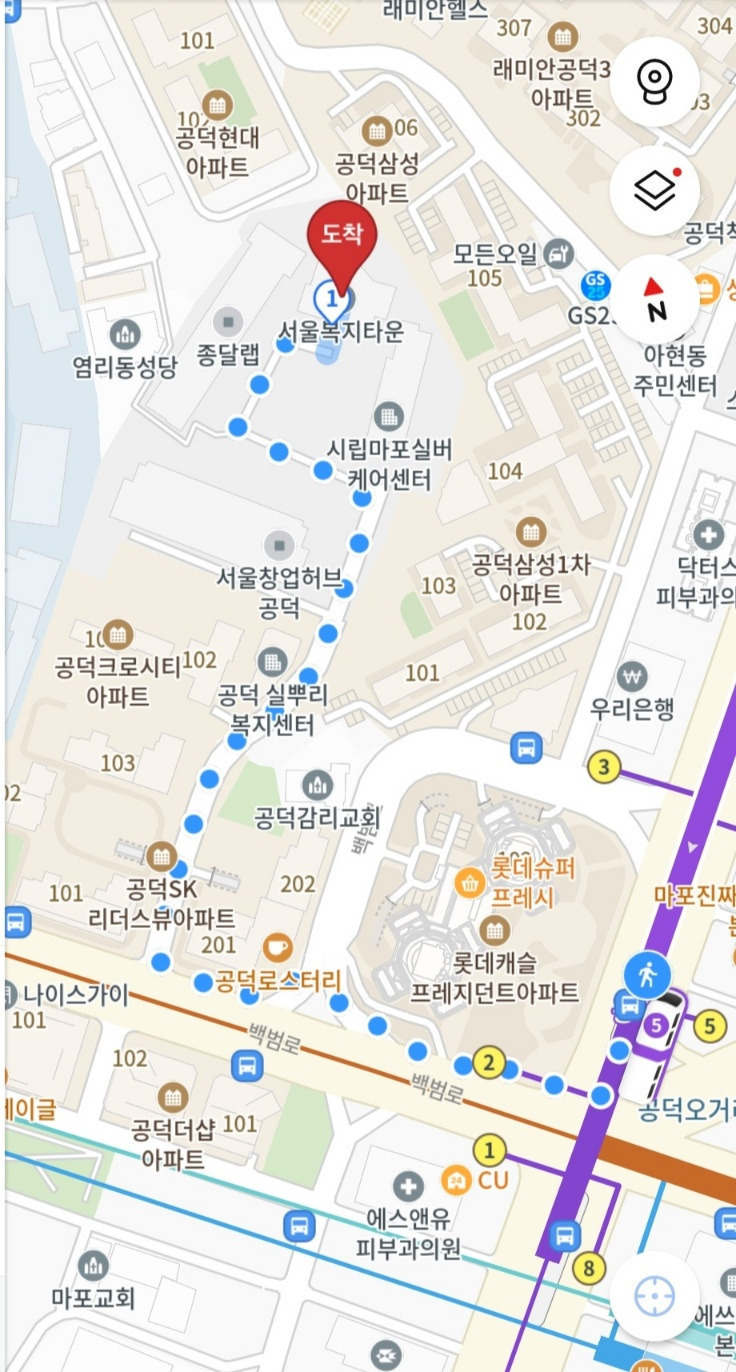Tap the walking icon route marker
Viewport: 736px width, 1372px height.
(x=647, y=975)
